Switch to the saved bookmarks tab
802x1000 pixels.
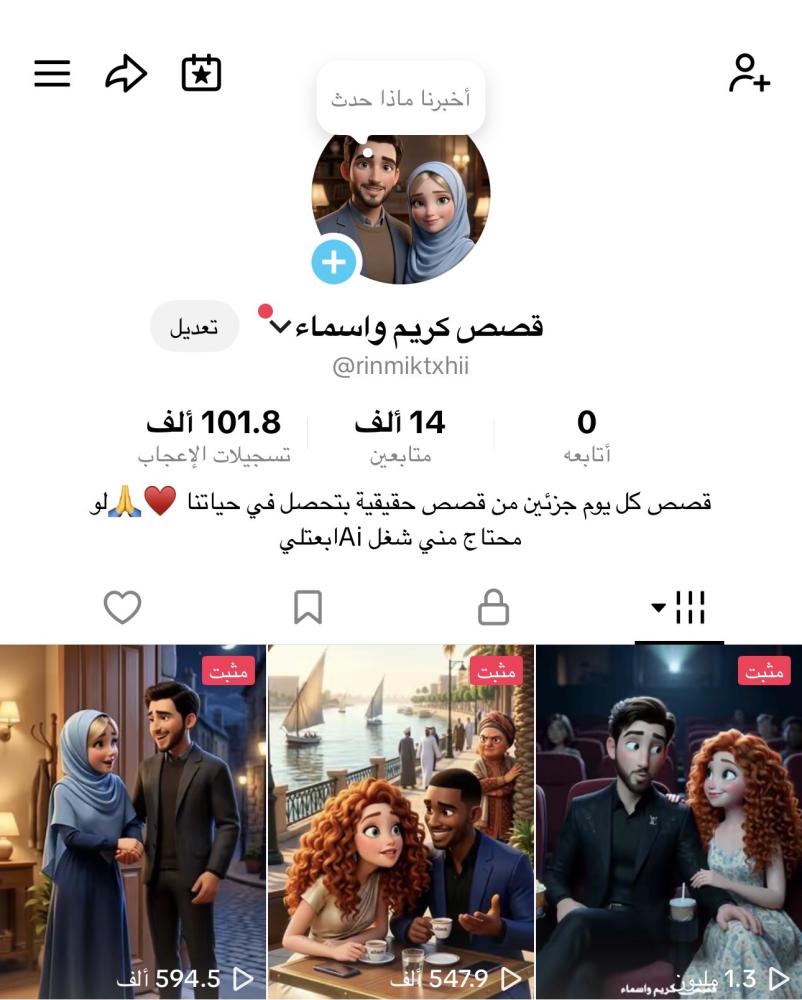click(x=308, y=607)
